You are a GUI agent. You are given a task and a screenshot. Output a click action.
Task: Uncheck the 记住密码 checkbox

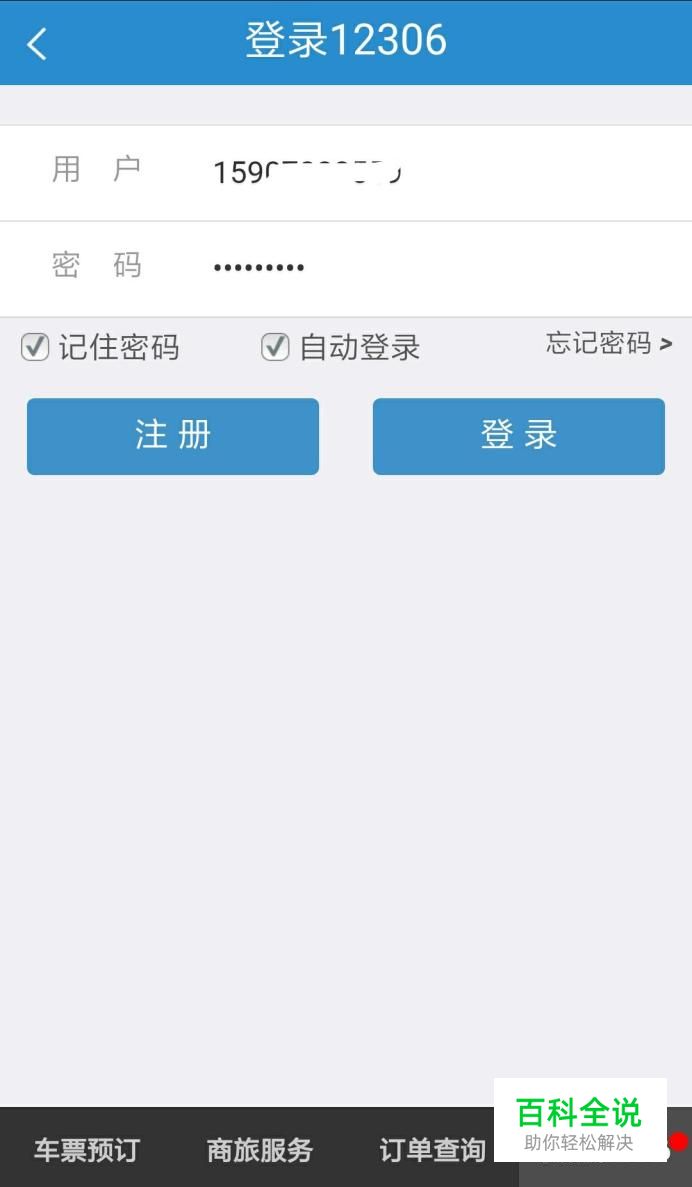pyautogui.click(x=36, y=347)
